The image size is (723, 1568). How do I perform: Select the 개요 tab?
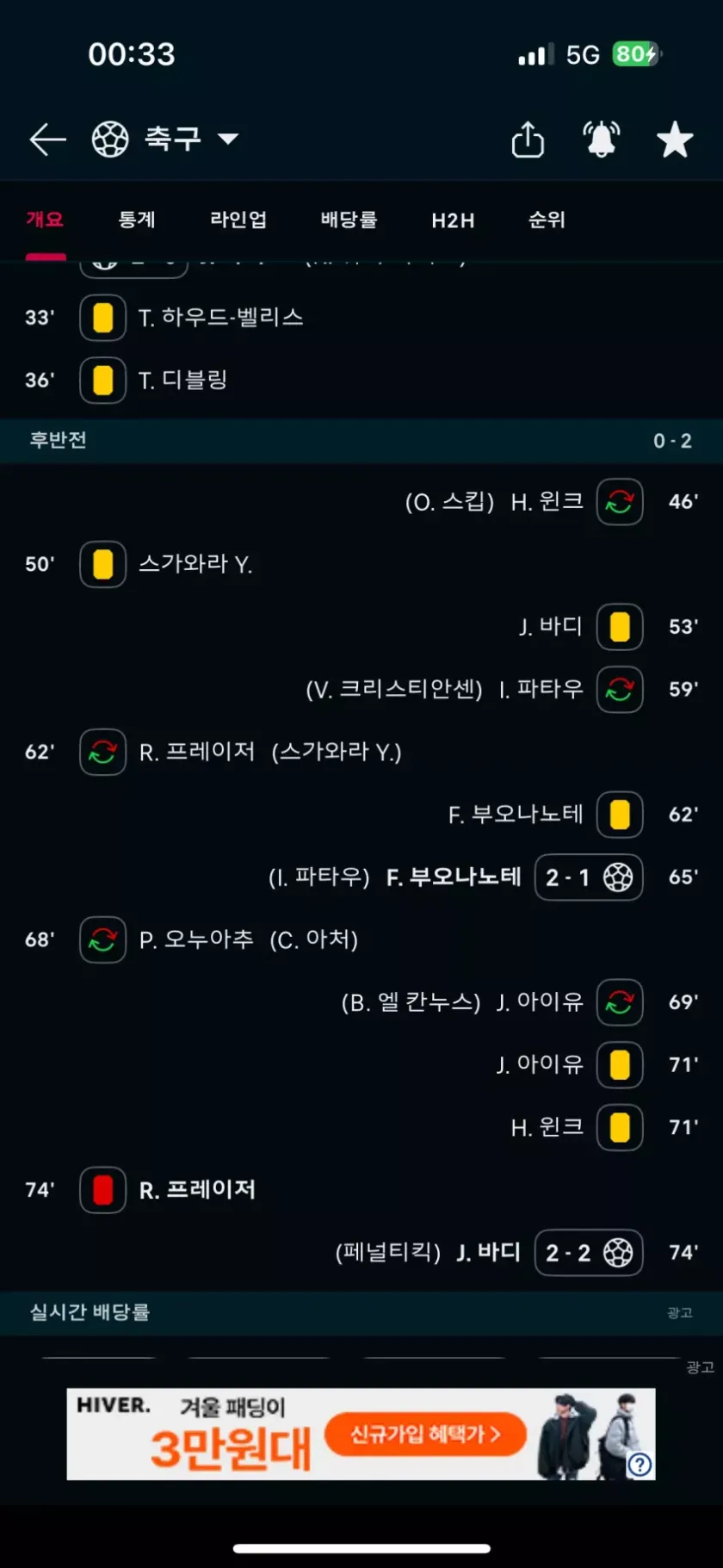[x=45, y=220]
